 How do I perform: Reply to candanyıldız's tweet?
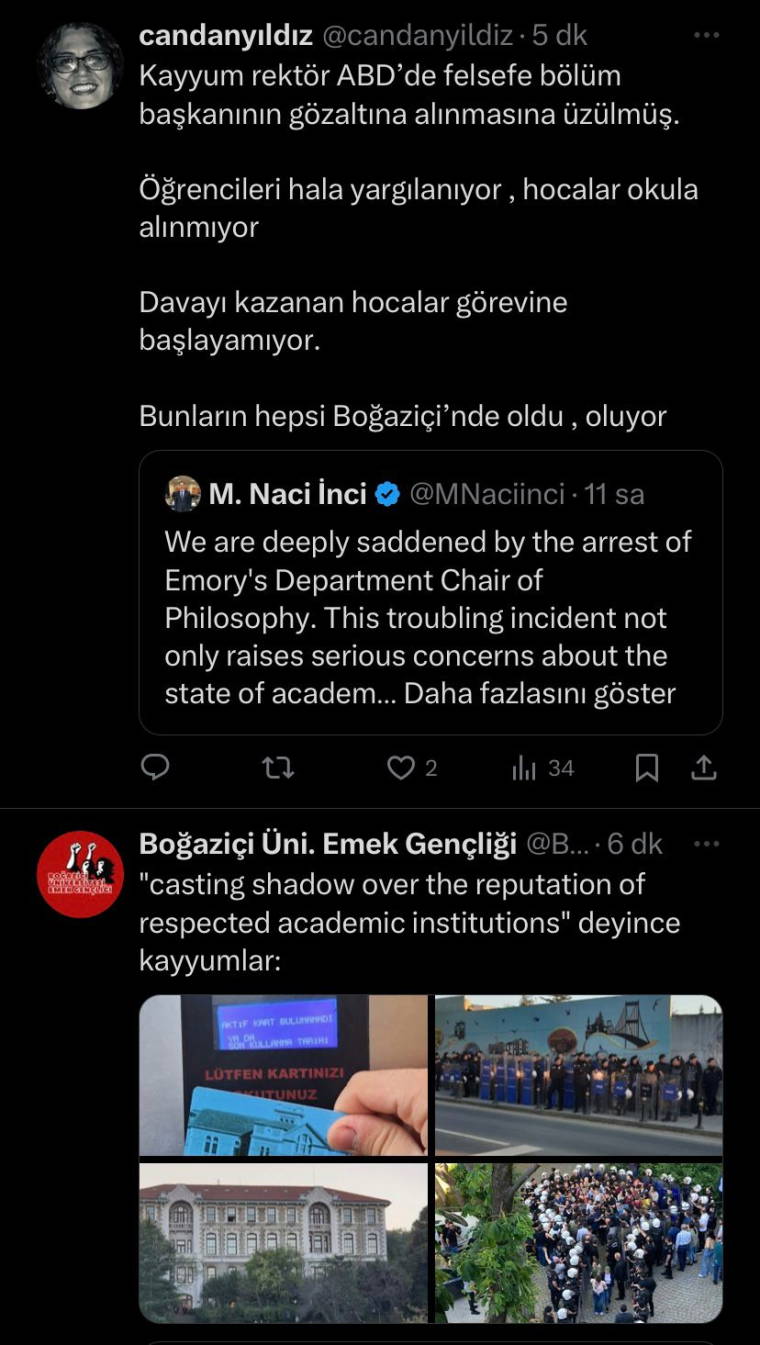click(x=155, y=768)
